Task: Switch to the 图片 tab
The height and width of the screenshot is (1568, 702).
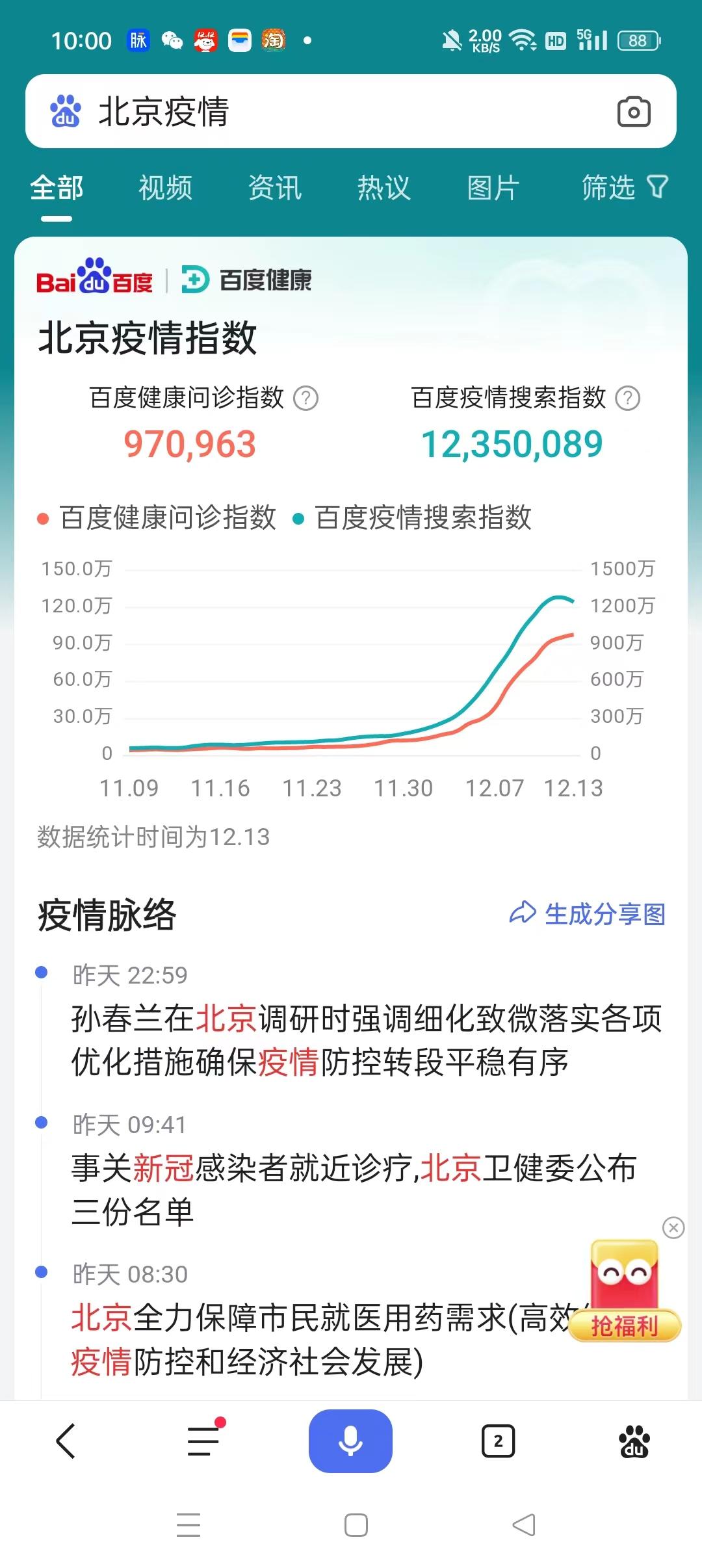Action: click(493, 187)
